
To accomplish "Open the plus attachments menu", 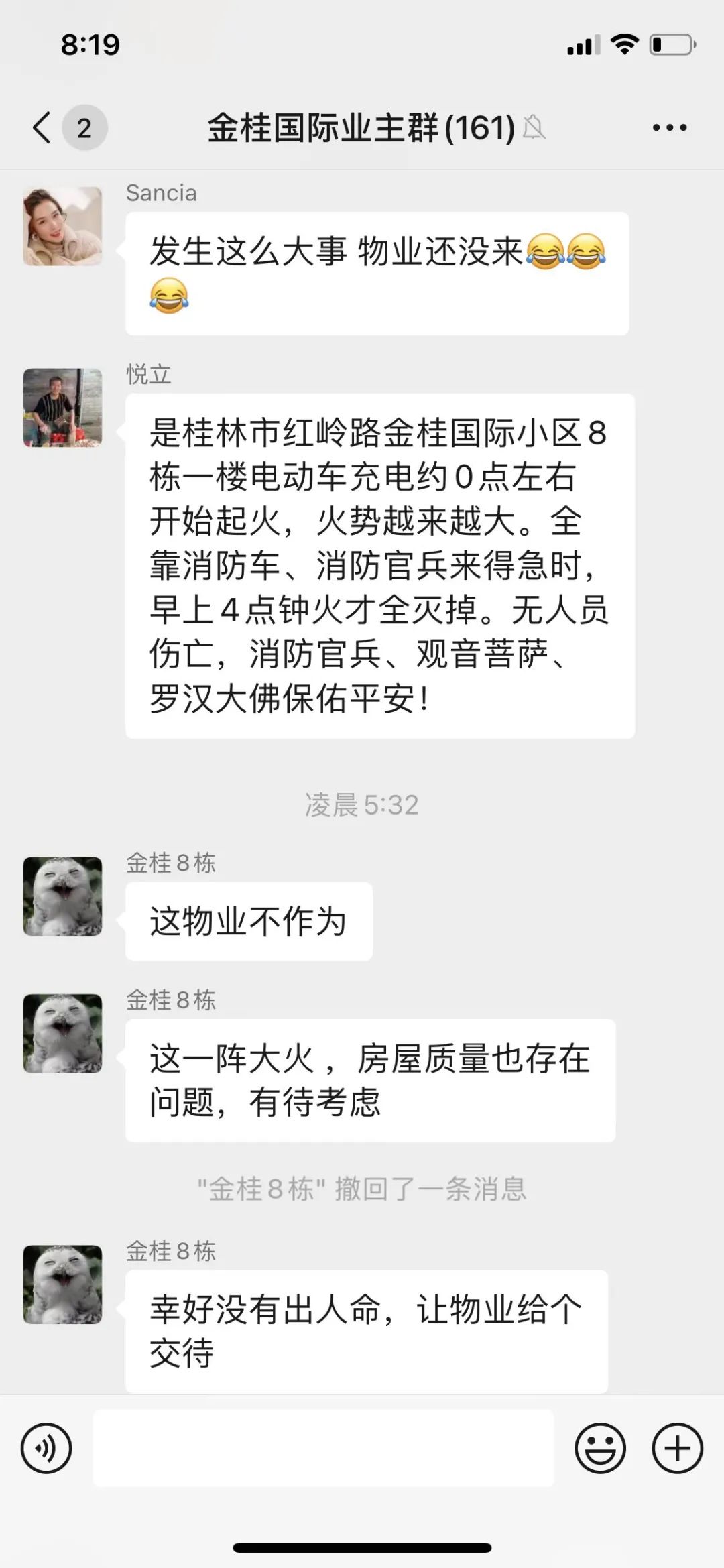I will [x=677, y=1448].
